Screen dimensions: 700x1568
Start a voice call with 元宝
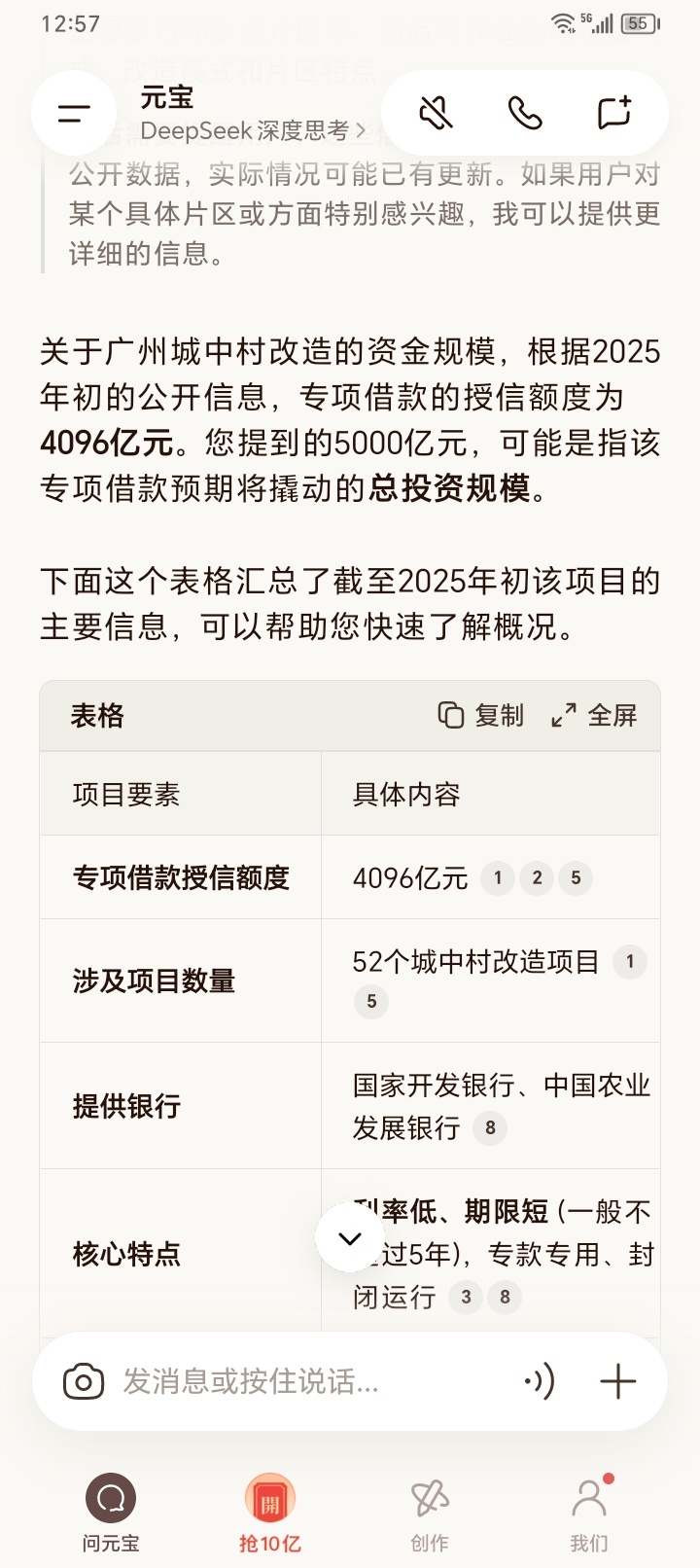click(x=525, y=113)
